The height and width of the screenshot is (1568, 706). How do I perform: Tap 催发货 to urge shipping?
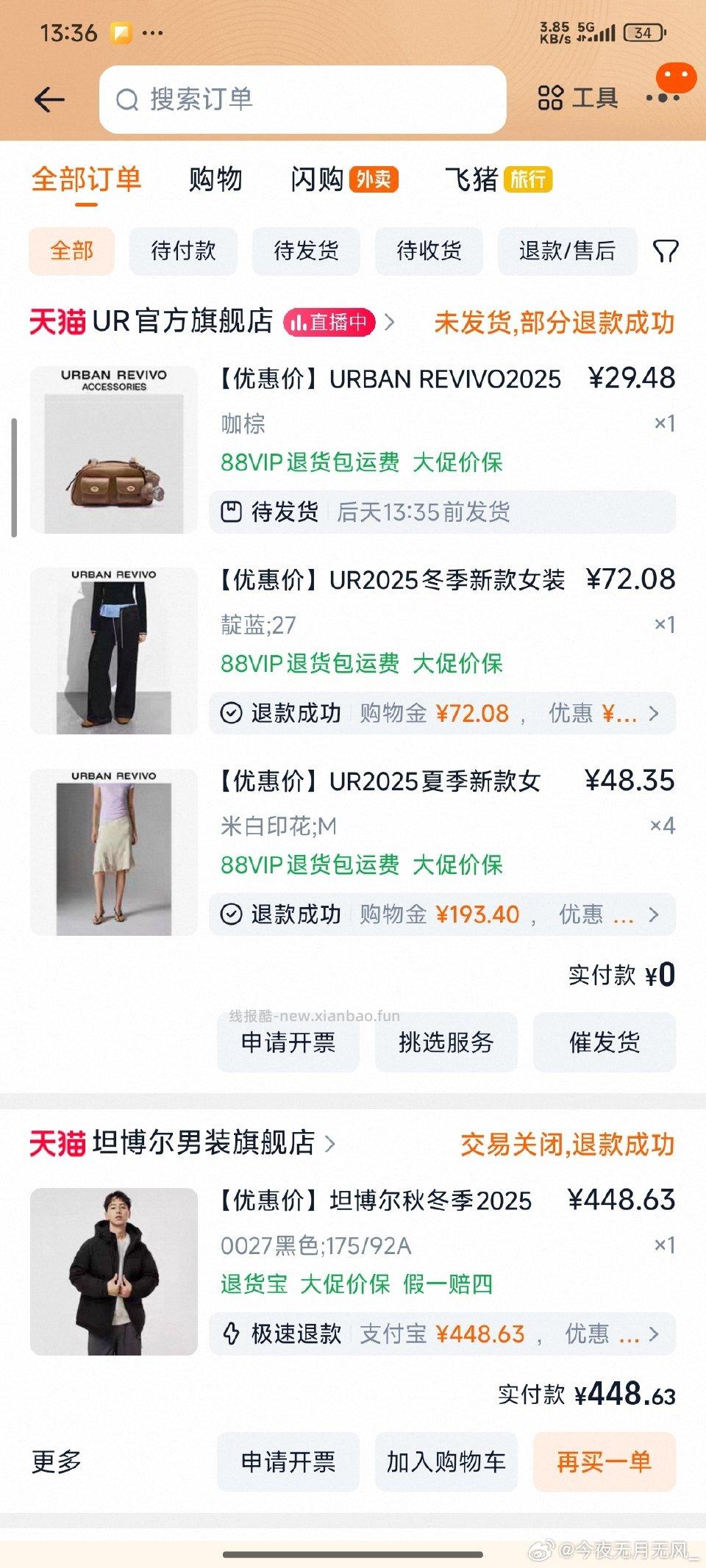tap(604, 1042)
